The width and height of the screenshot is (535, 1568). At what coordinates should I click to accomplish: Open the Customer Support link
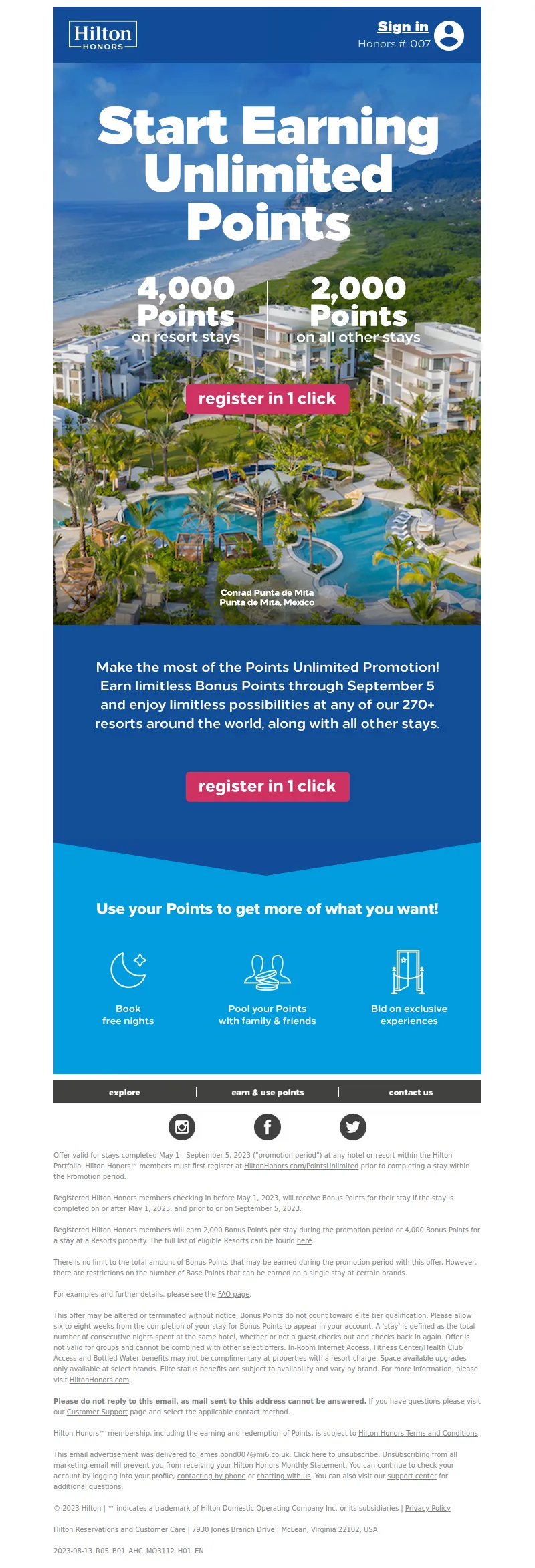pos(97,1412)
